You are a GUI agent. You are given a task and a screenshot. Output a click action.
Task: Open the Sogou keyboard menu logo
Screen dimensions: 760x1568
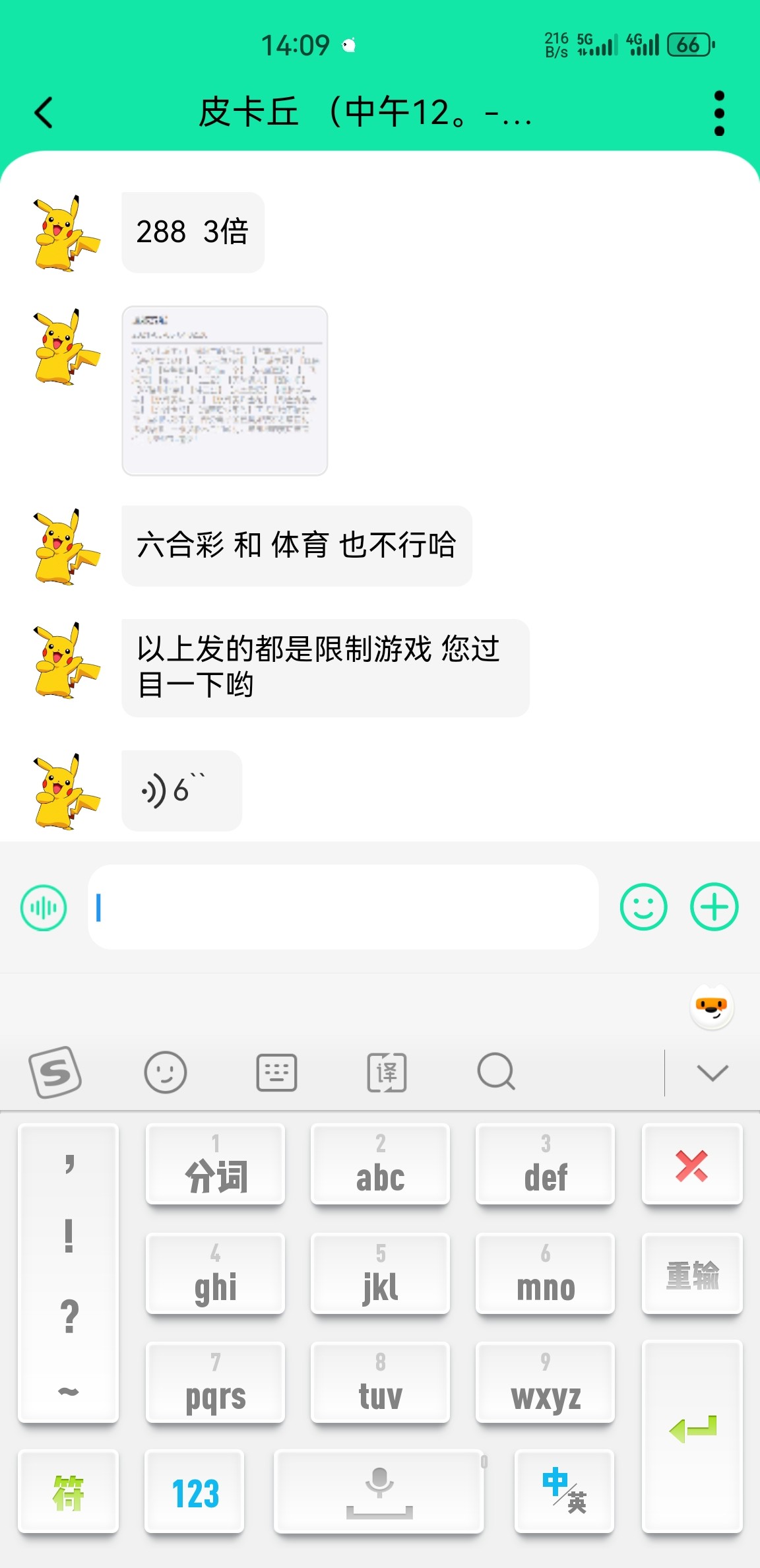click(55, 1072)
